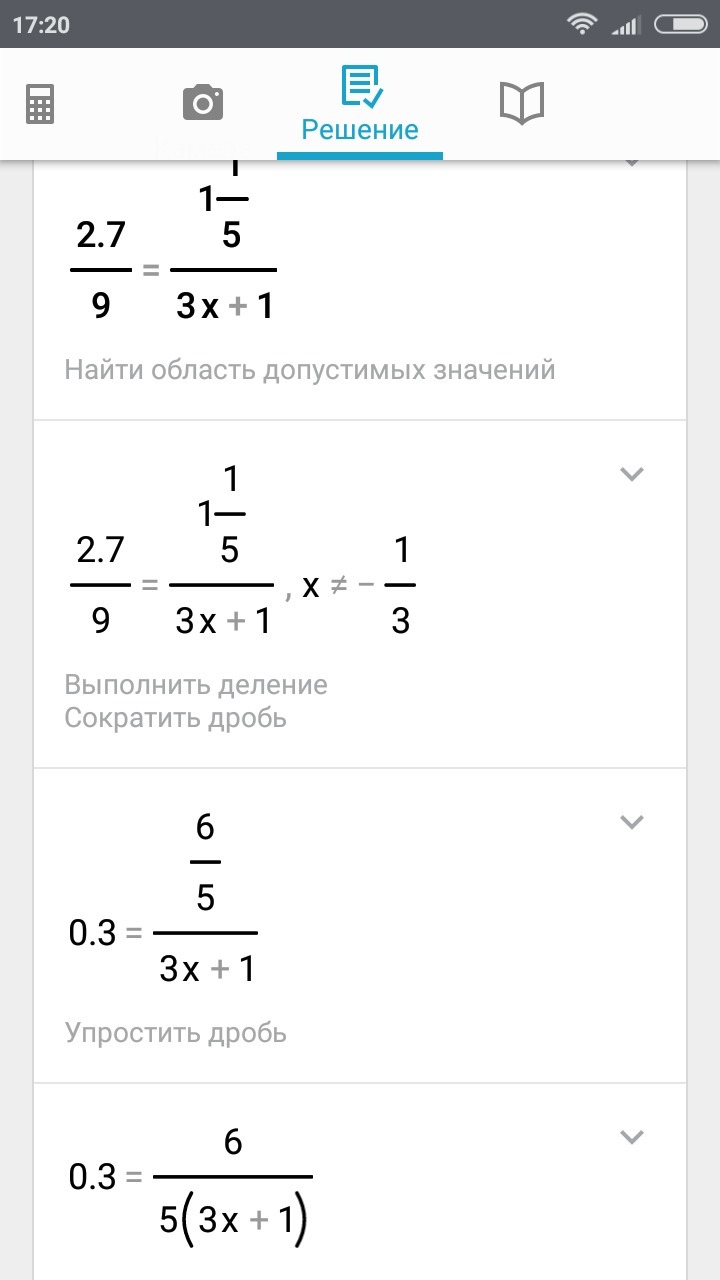Viewport: 720px width, 1280px height.
Task: Select the Решение tab
Action: pos(360,104)
